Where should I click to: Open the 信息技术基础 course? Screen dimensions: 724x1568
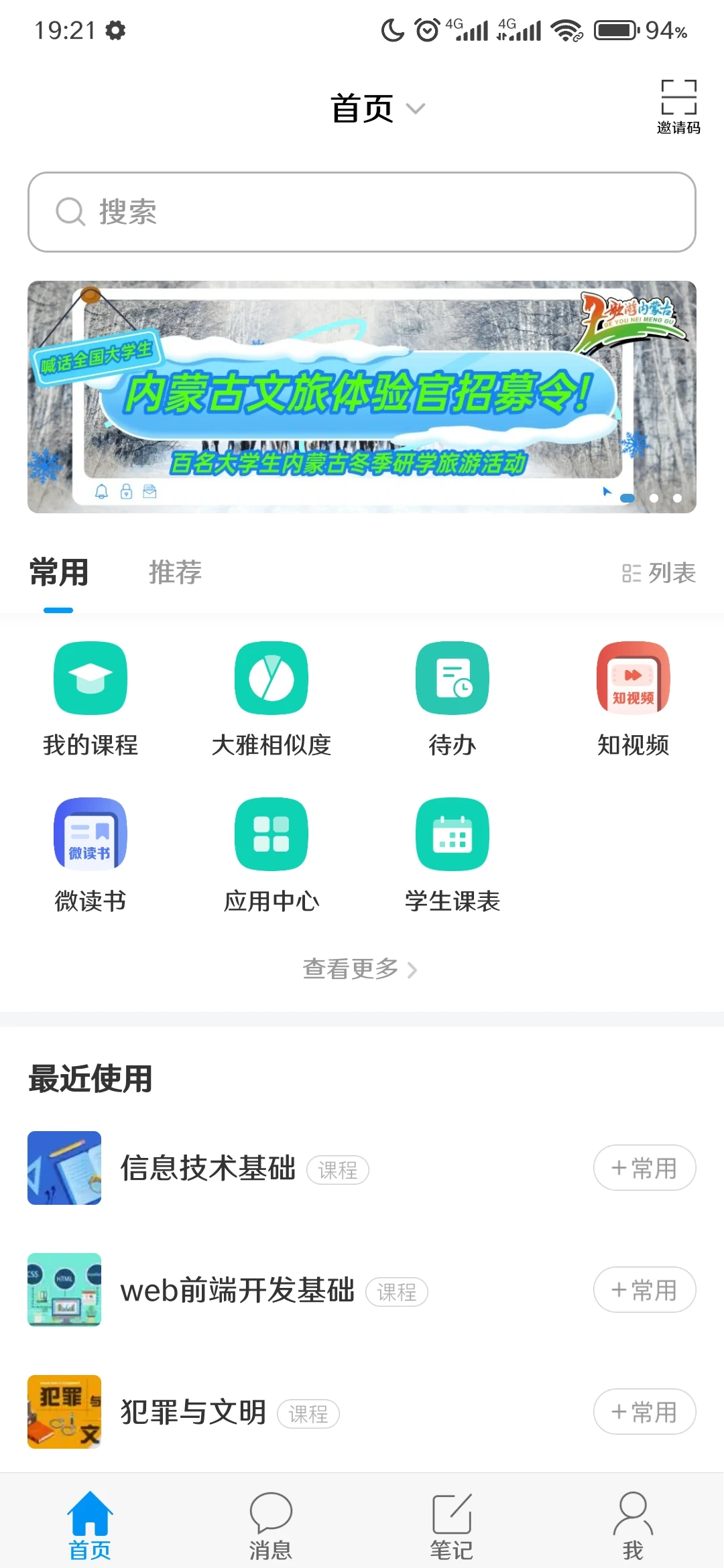208,1168
